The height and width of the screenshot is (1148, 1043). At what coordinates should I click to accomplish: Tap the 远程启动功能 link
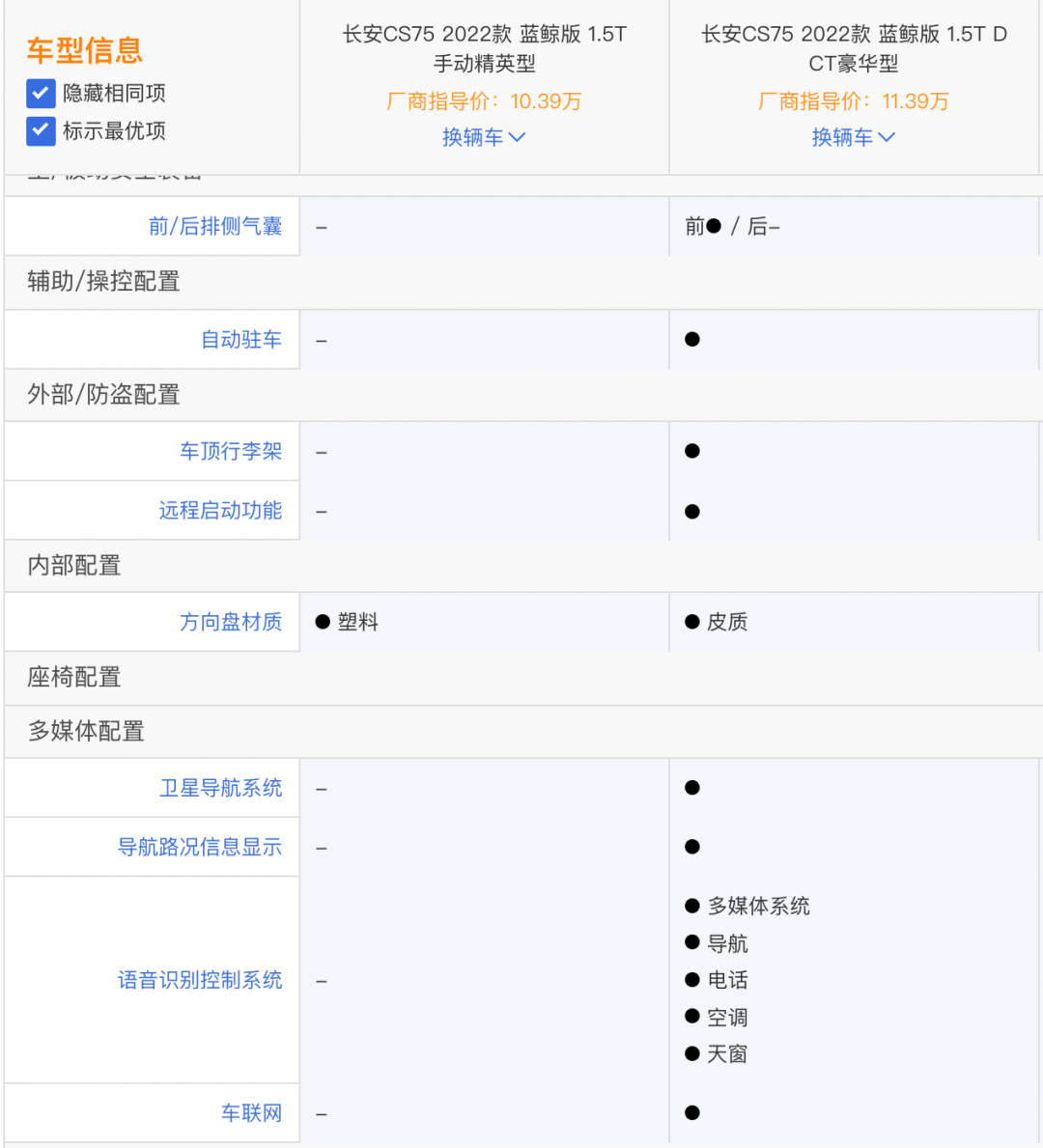(220, 510)
